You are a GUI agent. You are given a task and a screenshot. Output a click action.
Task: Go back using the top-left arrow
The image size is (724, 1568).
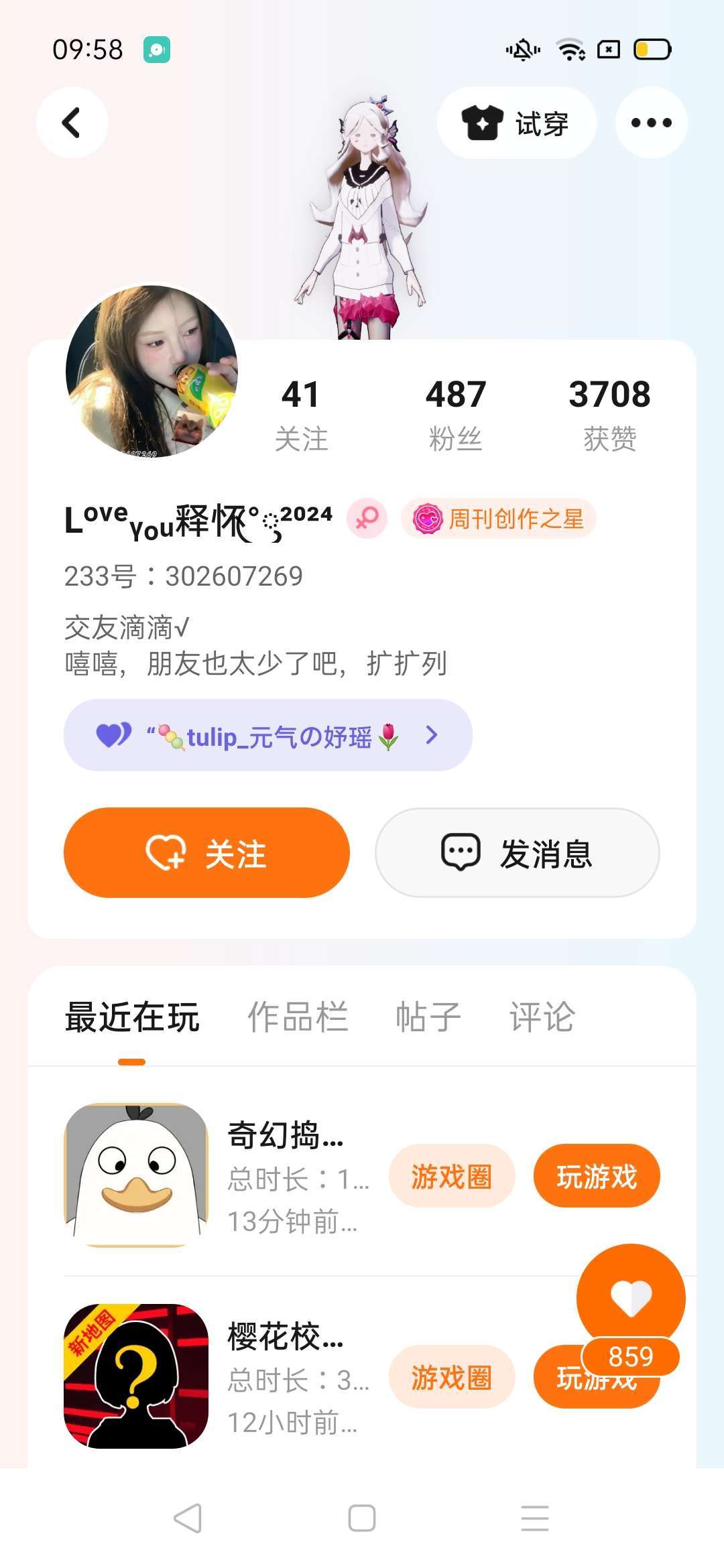click(x=72, y=123)
